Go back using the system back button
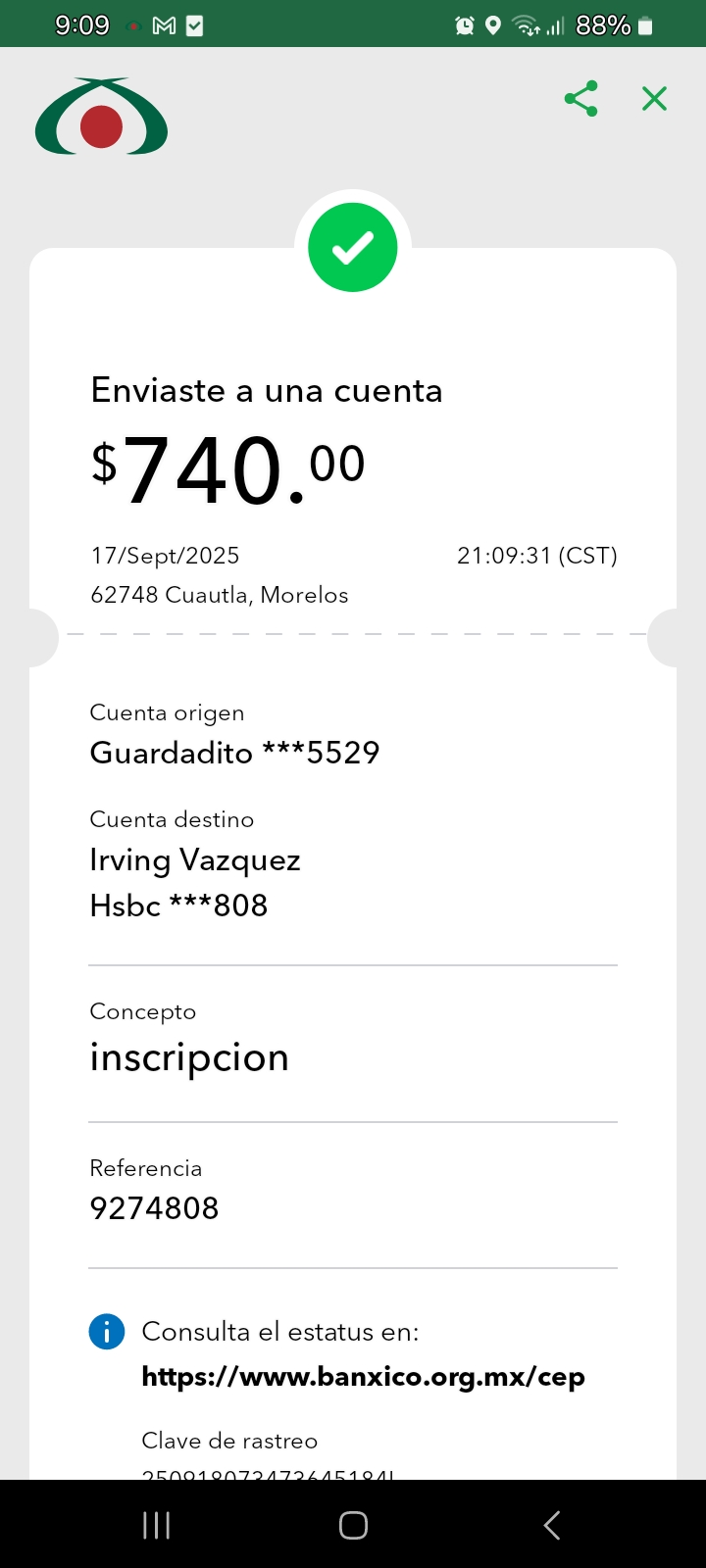 click(552, 1525)
